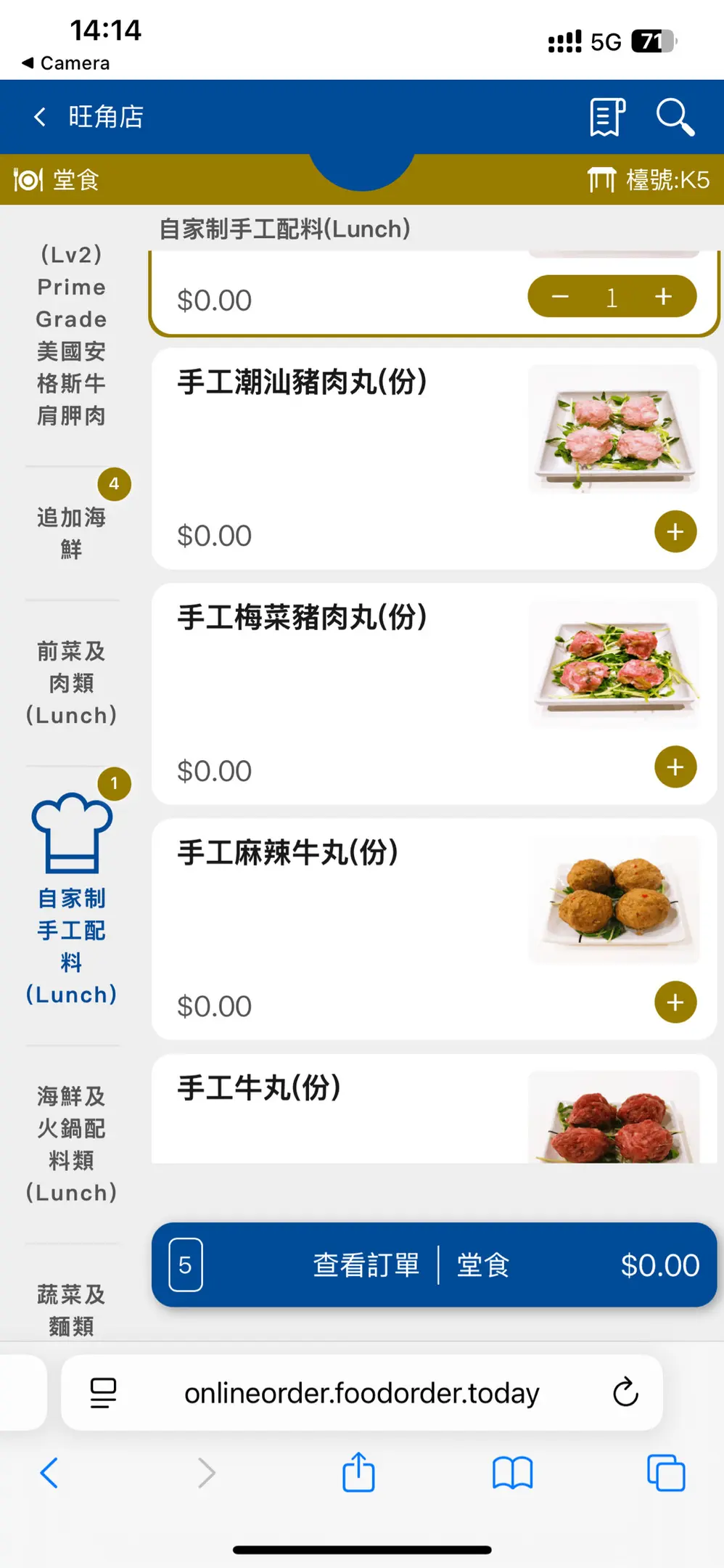This screenshot has height=1568, width=724.
Task: Open the search magnifier
Action: tap(675, 117)
